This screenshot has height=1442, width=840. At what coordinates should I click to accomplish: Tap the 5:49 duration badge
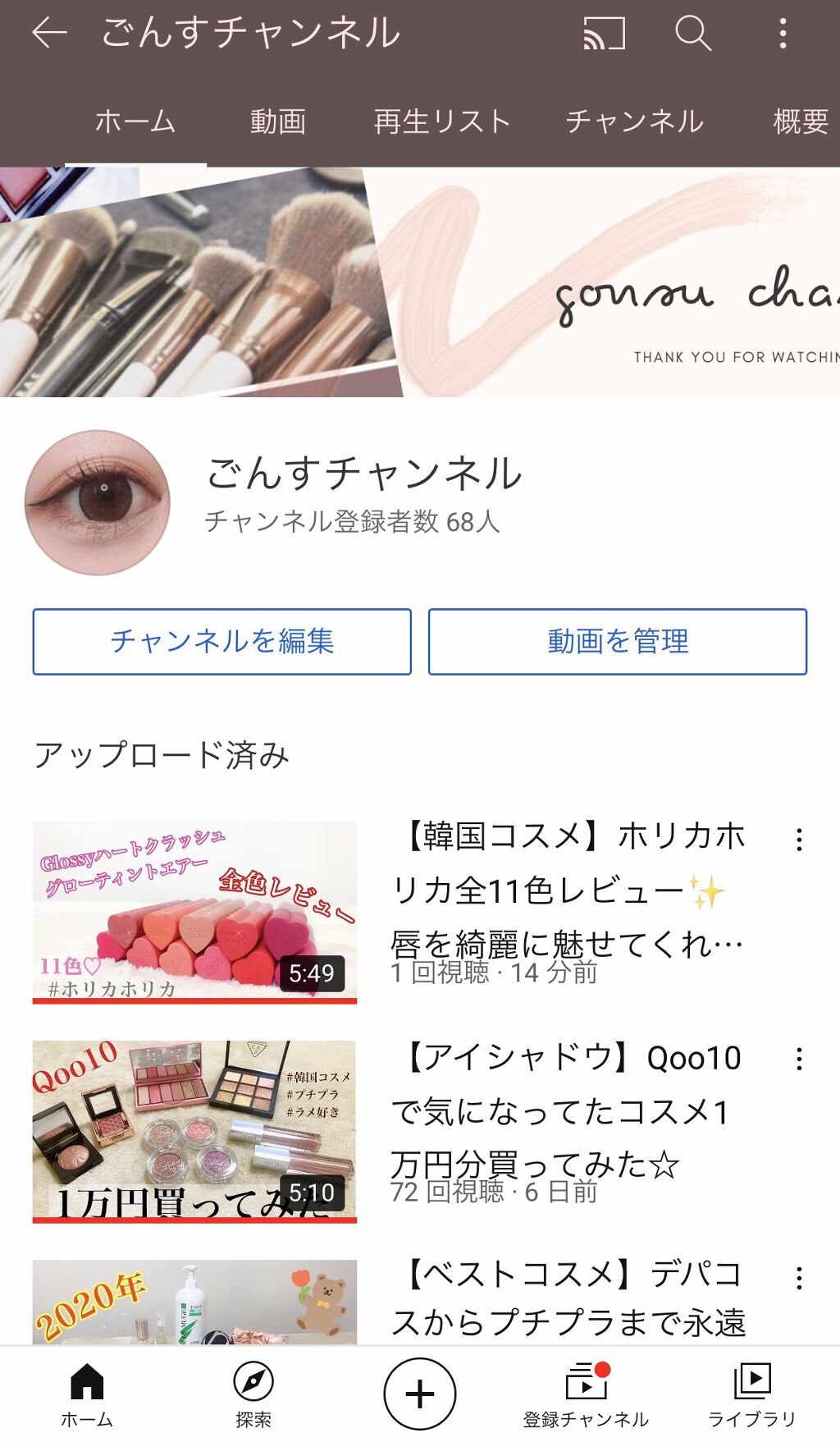coord(314,973)
